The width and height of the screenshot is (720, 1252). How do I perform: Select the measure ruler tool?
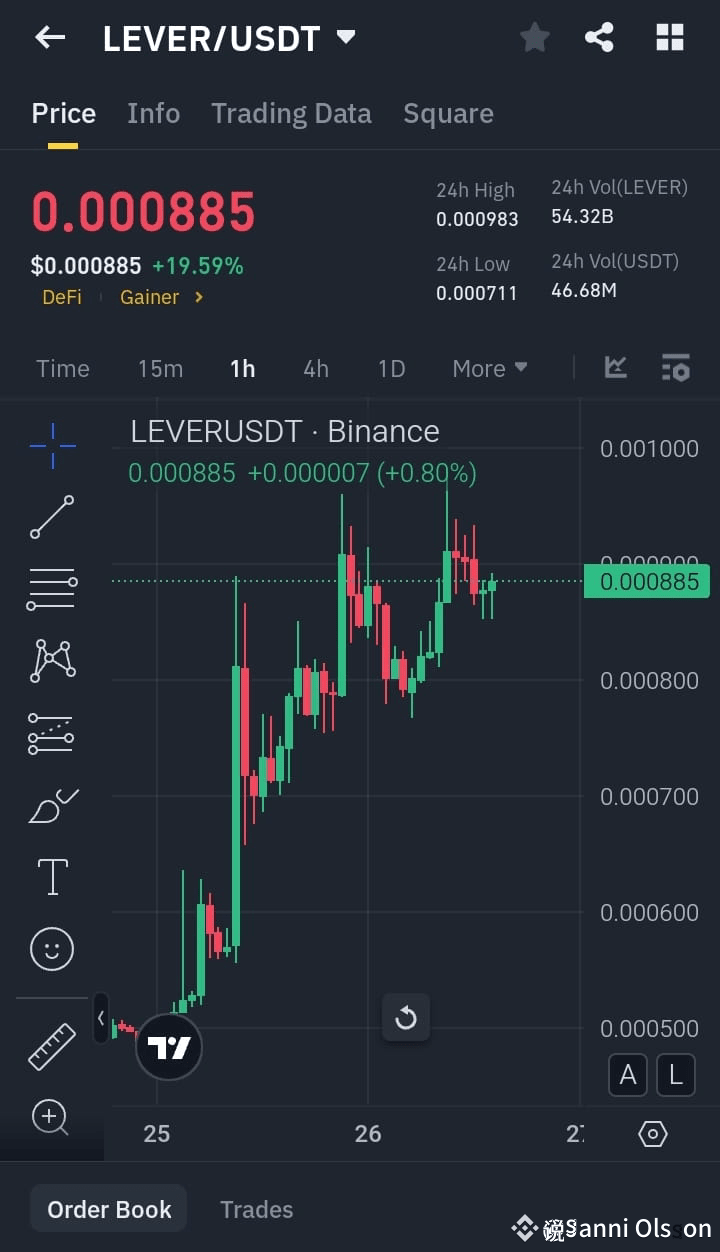point(51,1046)
